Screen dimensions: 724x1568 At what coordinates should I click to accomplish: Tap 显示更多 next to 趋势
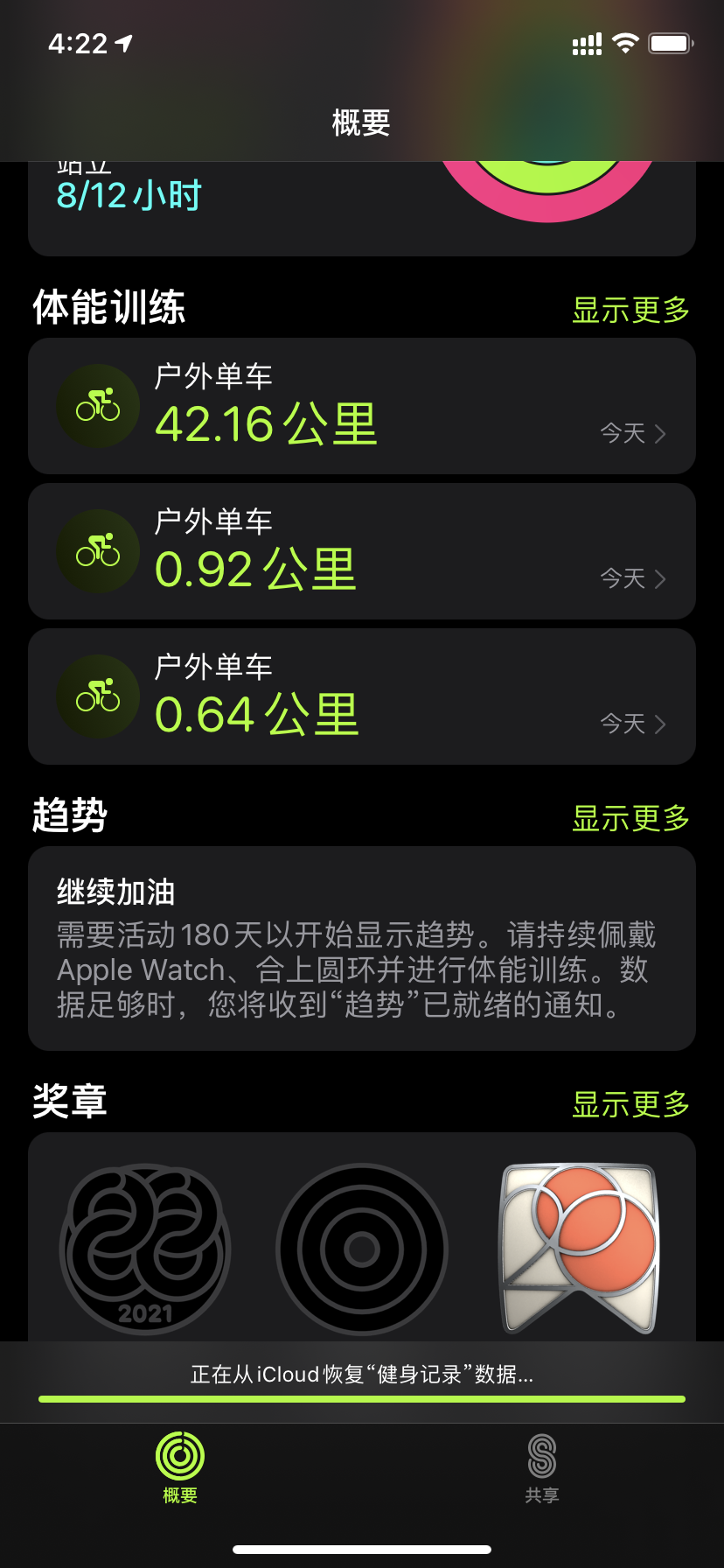pyautogui.click(x=630, y=818)
